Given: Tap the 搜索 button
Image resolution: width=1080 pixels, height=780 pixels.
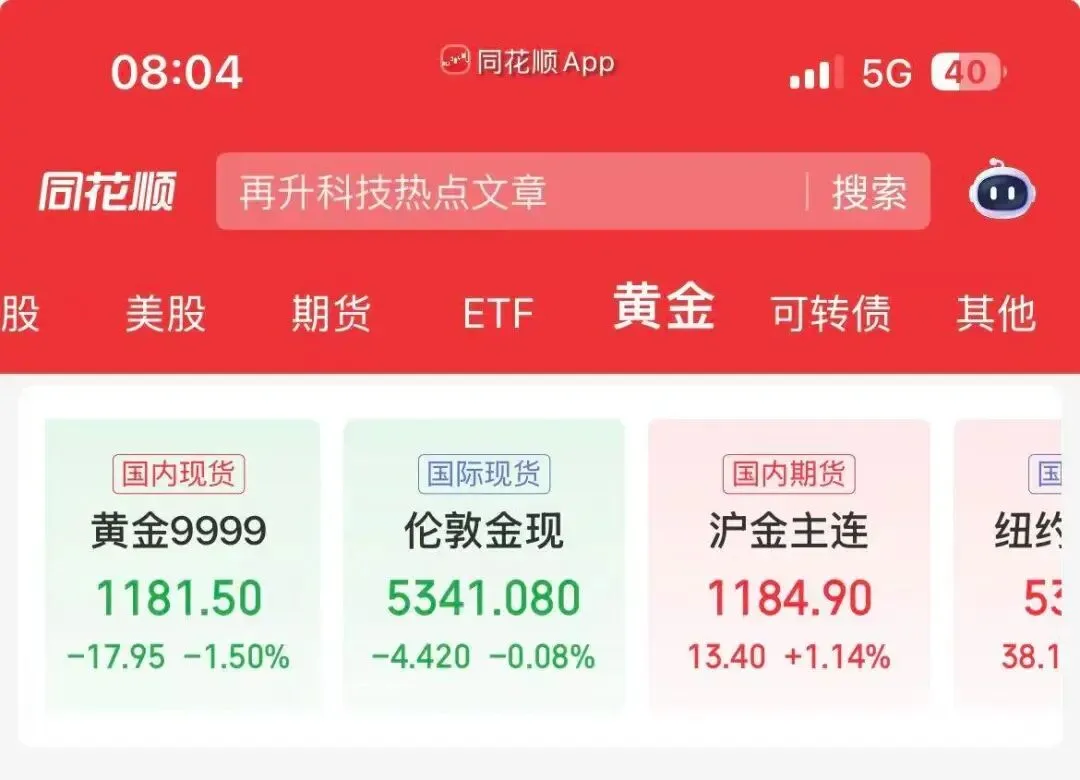Looking at the screenshot, I should pos(869,192).
